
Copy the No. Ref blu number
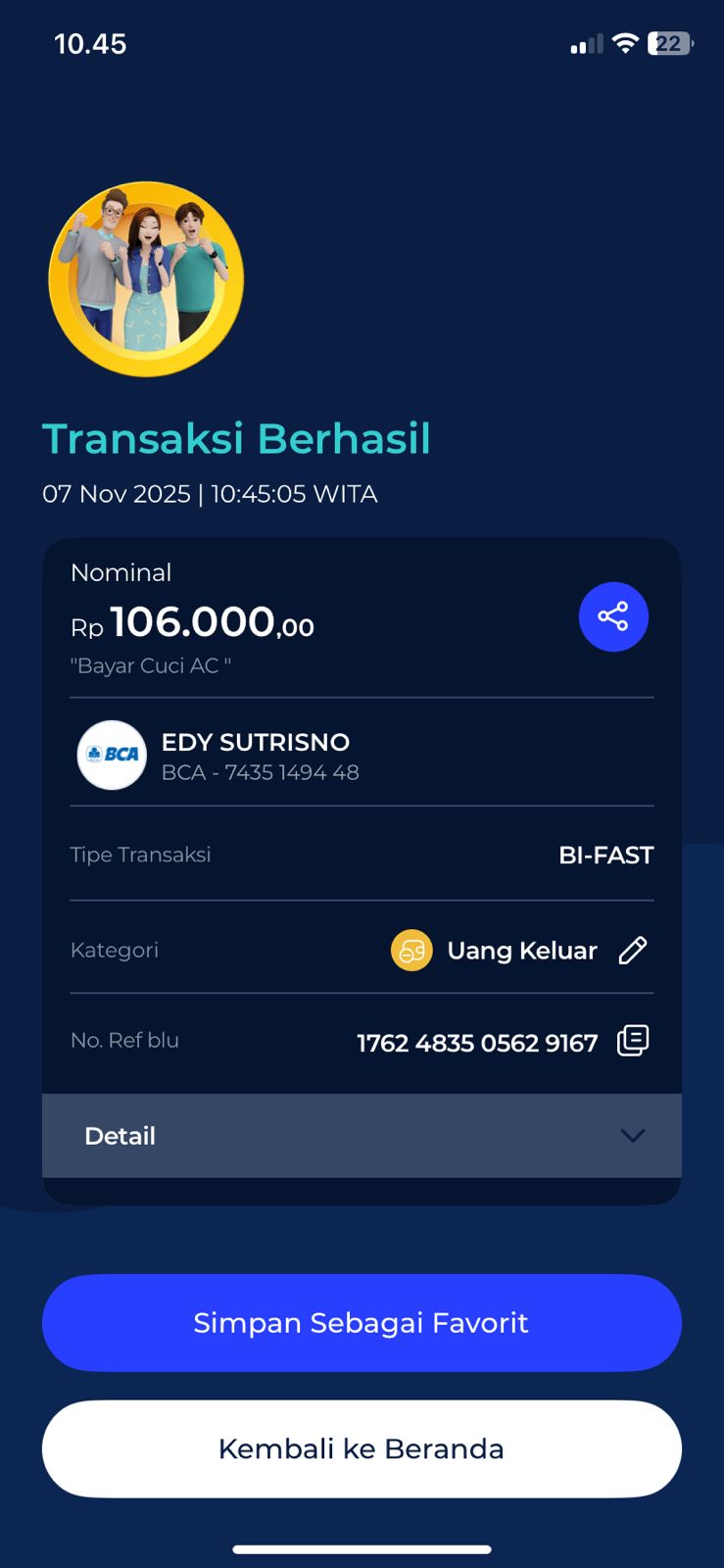[633, 1041]
